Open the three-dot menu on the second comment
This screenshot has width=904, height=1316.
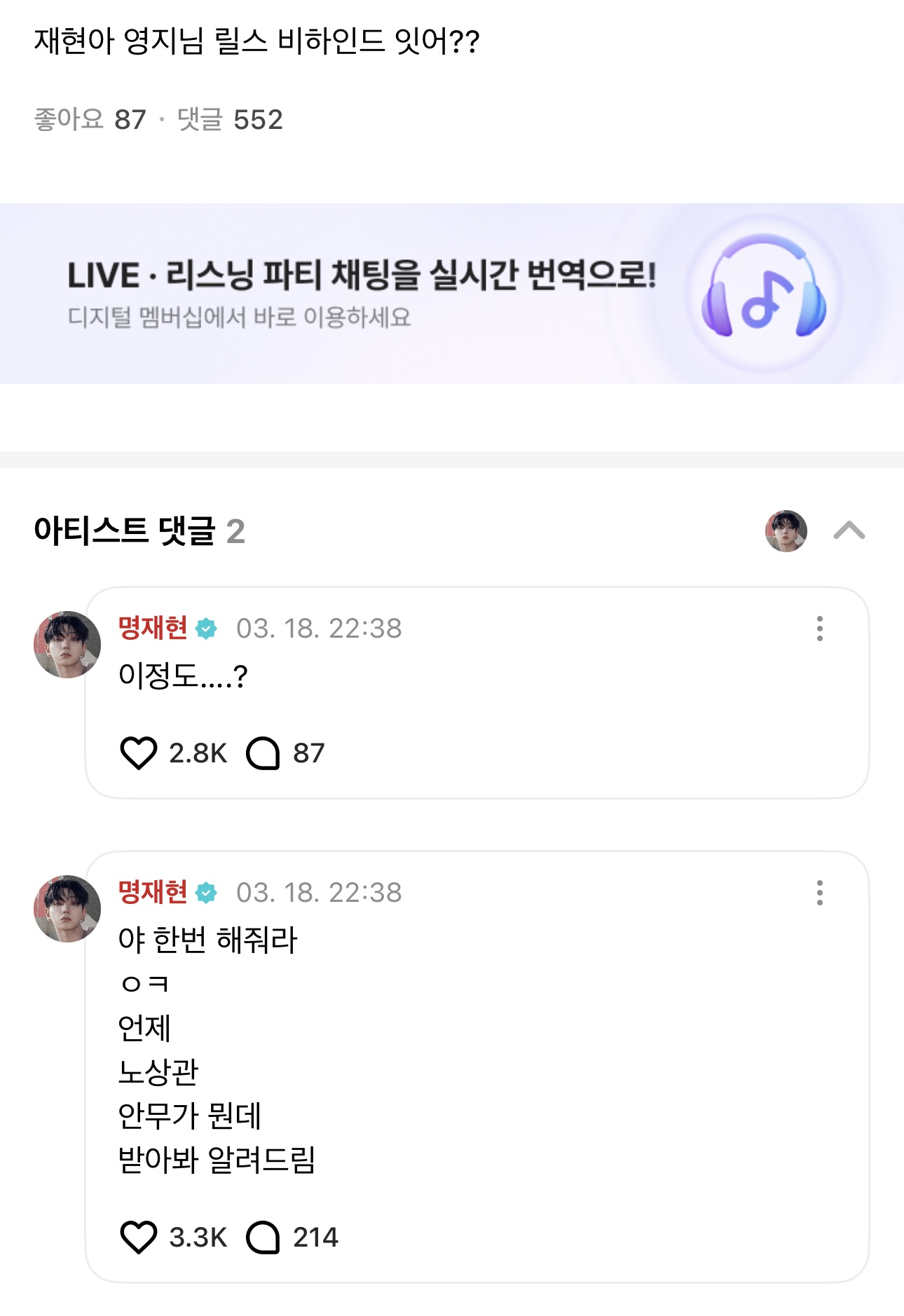[821, 893]
